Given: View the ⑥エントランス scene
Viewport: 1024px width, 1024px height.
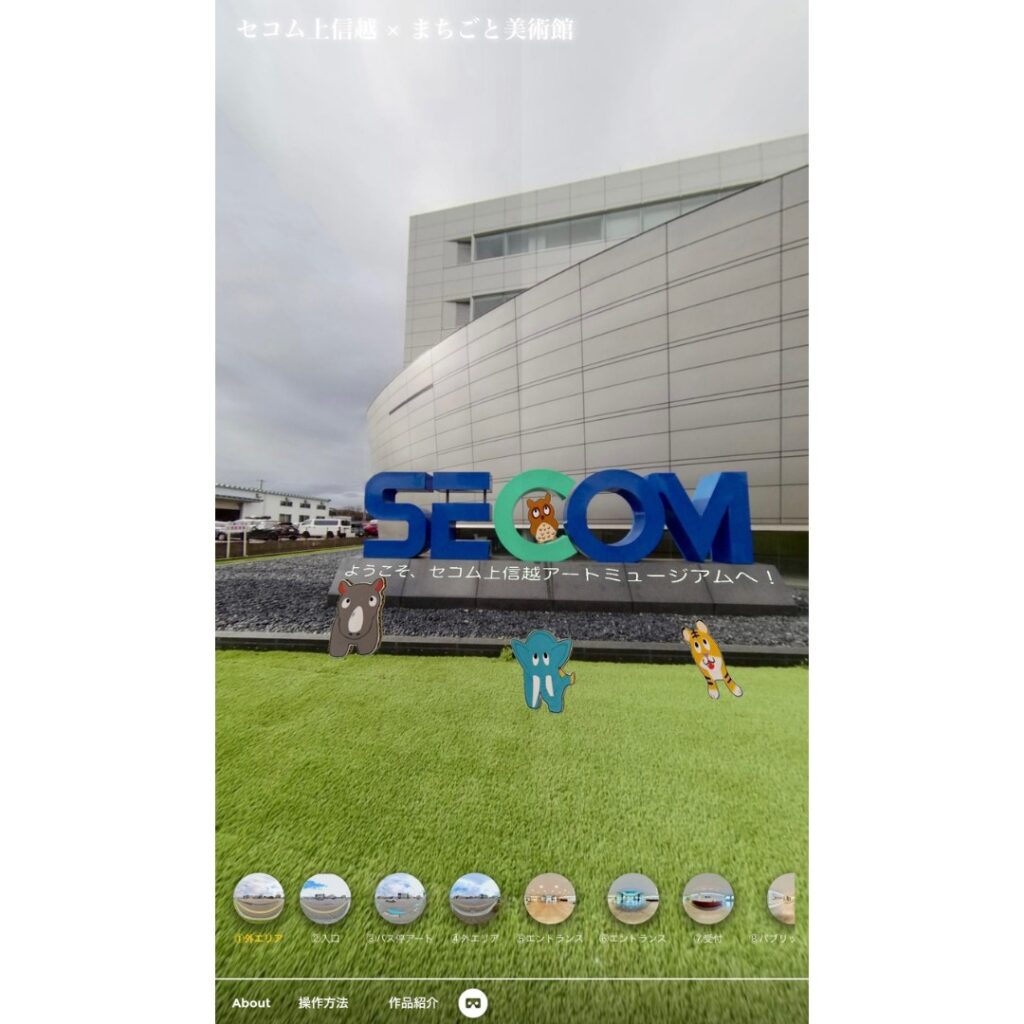Looking at the screenshot, I should [x=633, y=898].
